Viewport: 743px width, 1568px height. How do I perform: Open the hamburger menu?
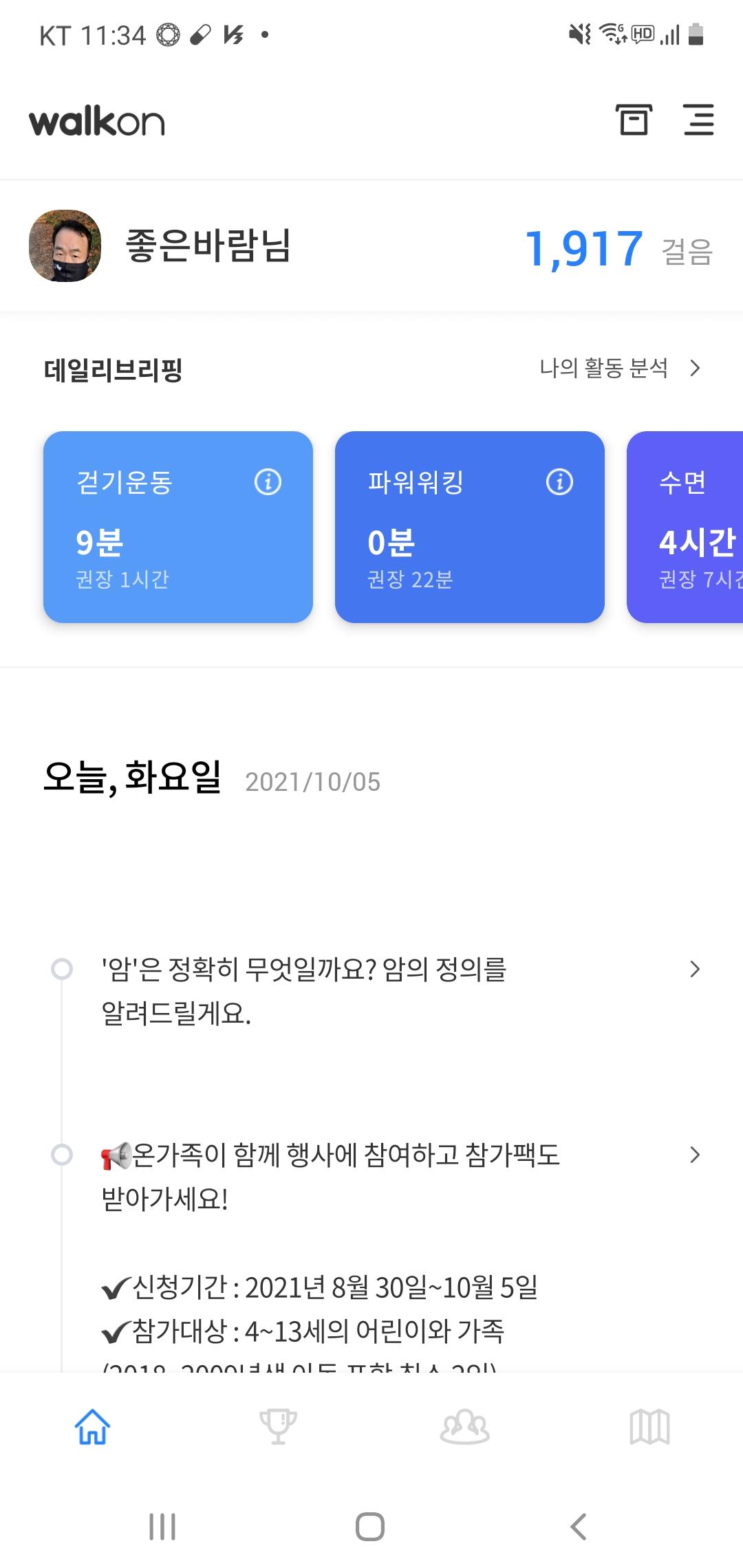pos(698,120)
